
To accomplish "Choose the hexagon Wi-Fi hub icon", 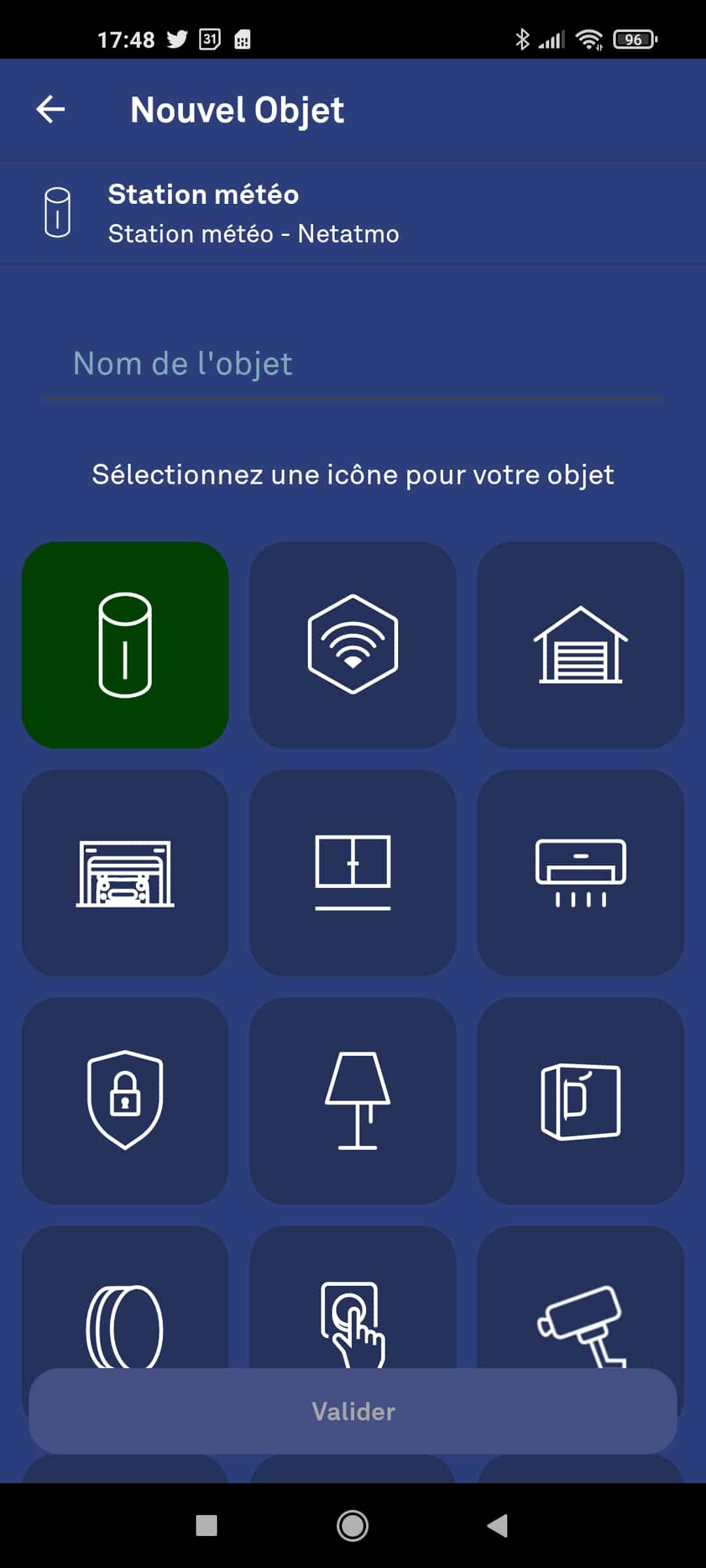I will click(353, 645).
